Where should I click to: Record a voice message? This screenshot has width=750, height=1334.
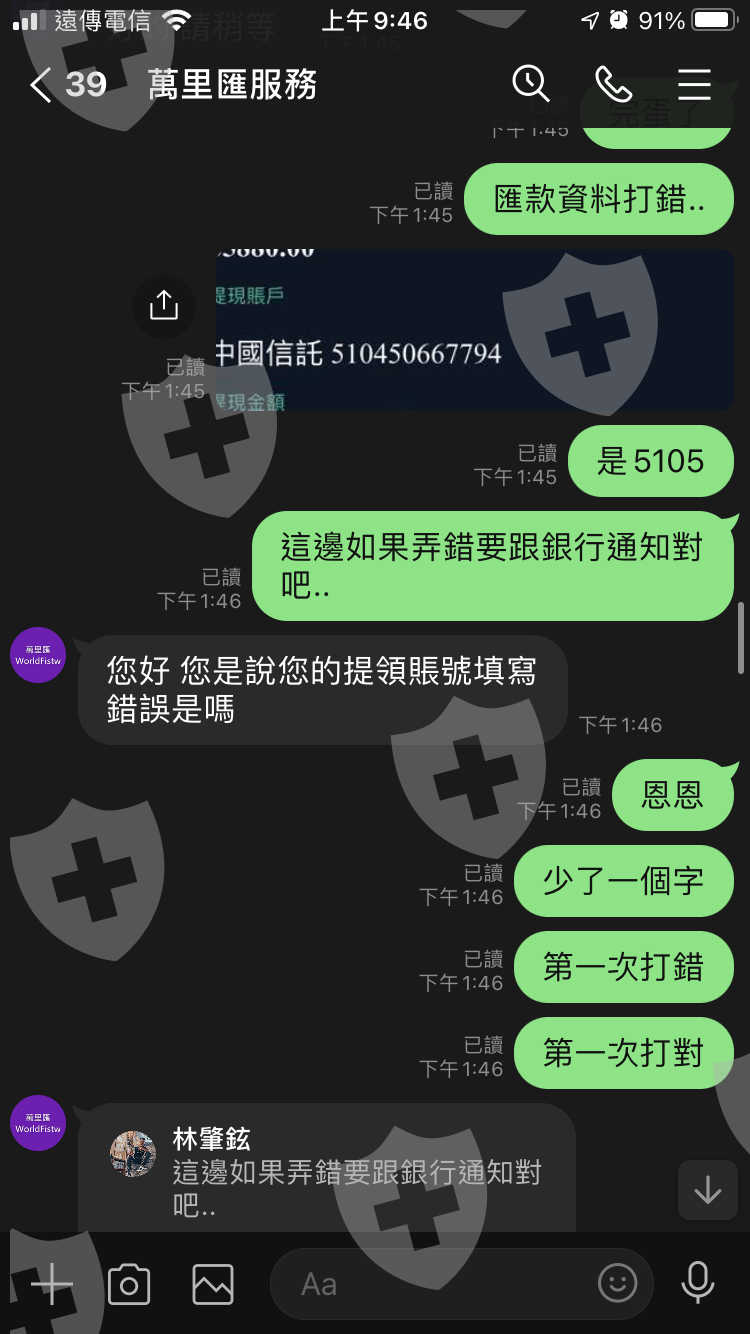(698, 1283)
